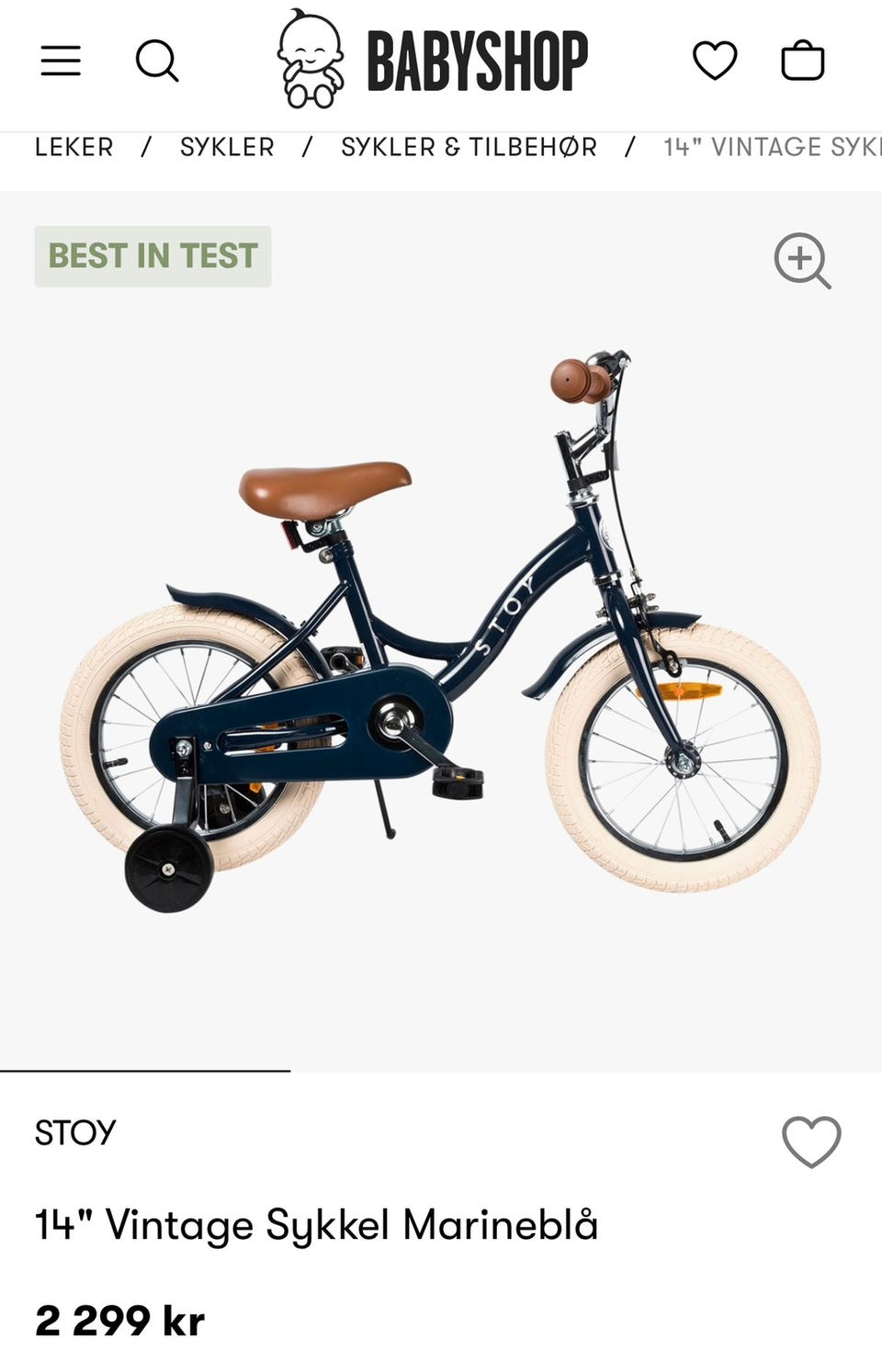Go to the Babyshop home logo
The width and height of the screenshot is (882, 1372).
(433, 61)
